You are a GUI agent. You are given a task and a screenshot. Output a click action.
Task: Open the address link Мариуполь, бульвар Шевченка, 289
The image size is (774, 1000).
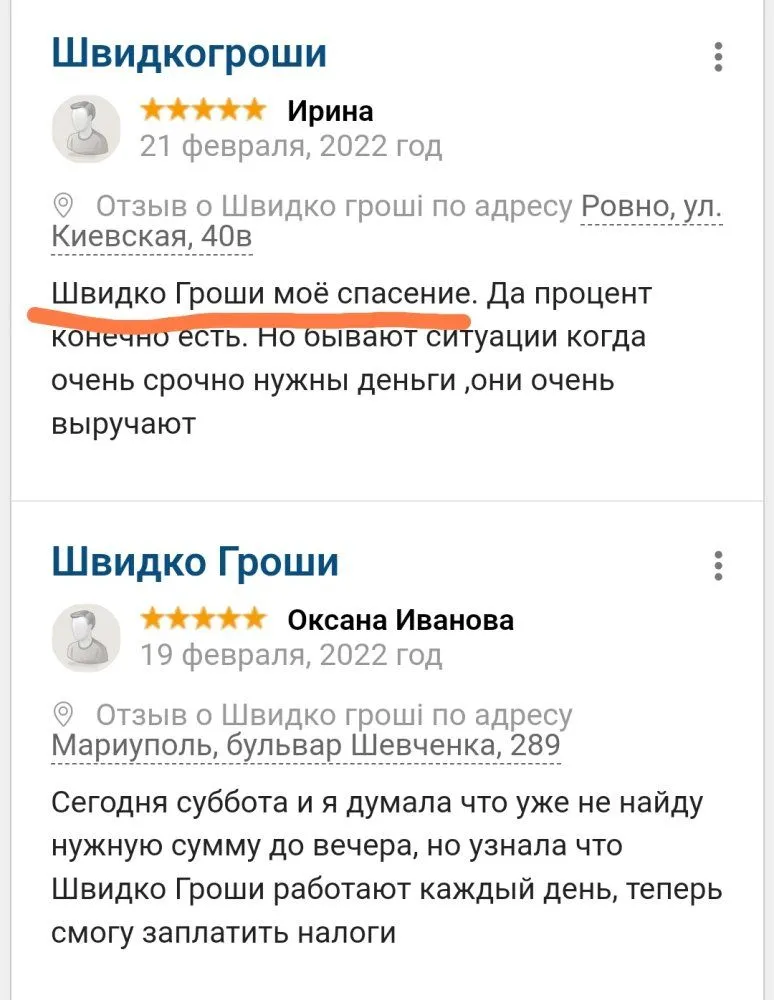tap(305, 746)
